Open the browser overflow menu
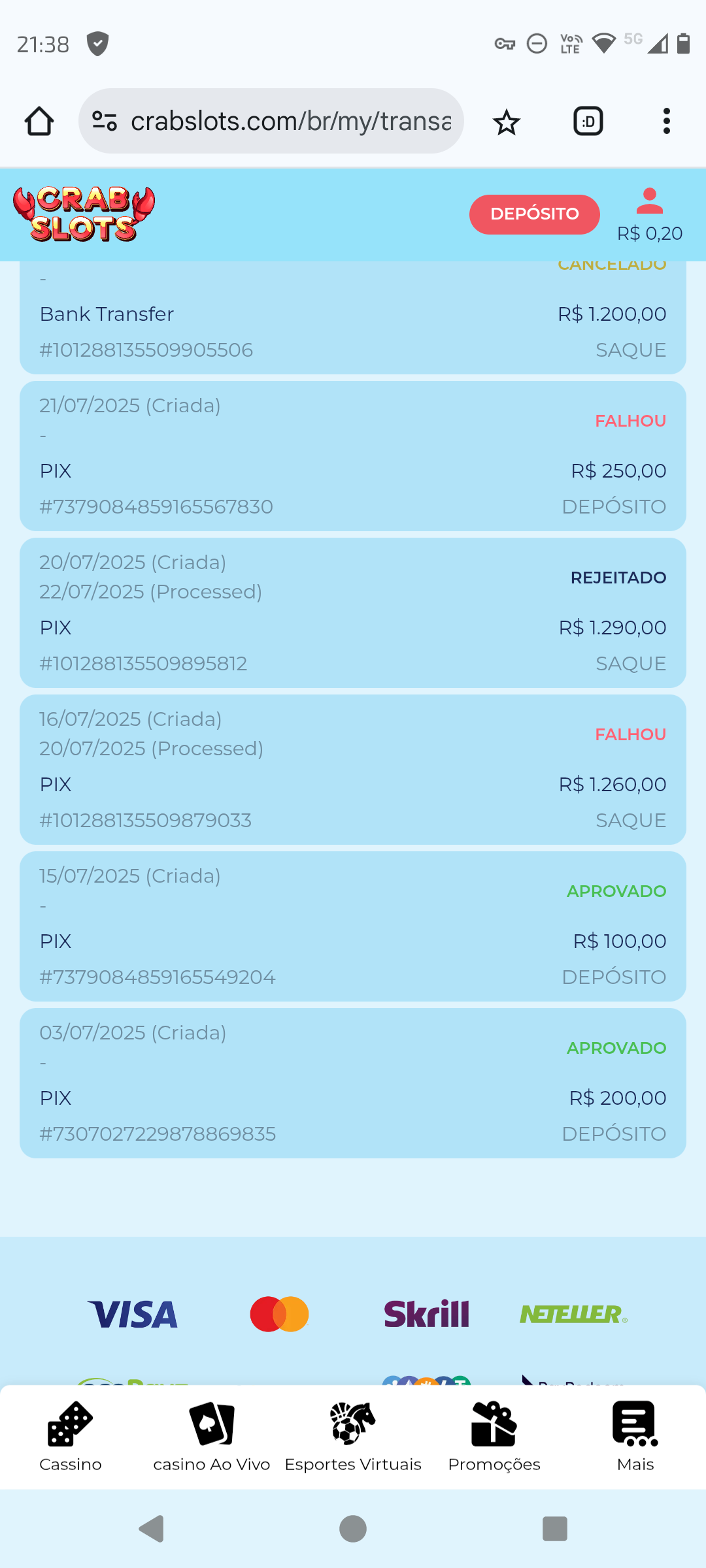 [x=666, y=122]
